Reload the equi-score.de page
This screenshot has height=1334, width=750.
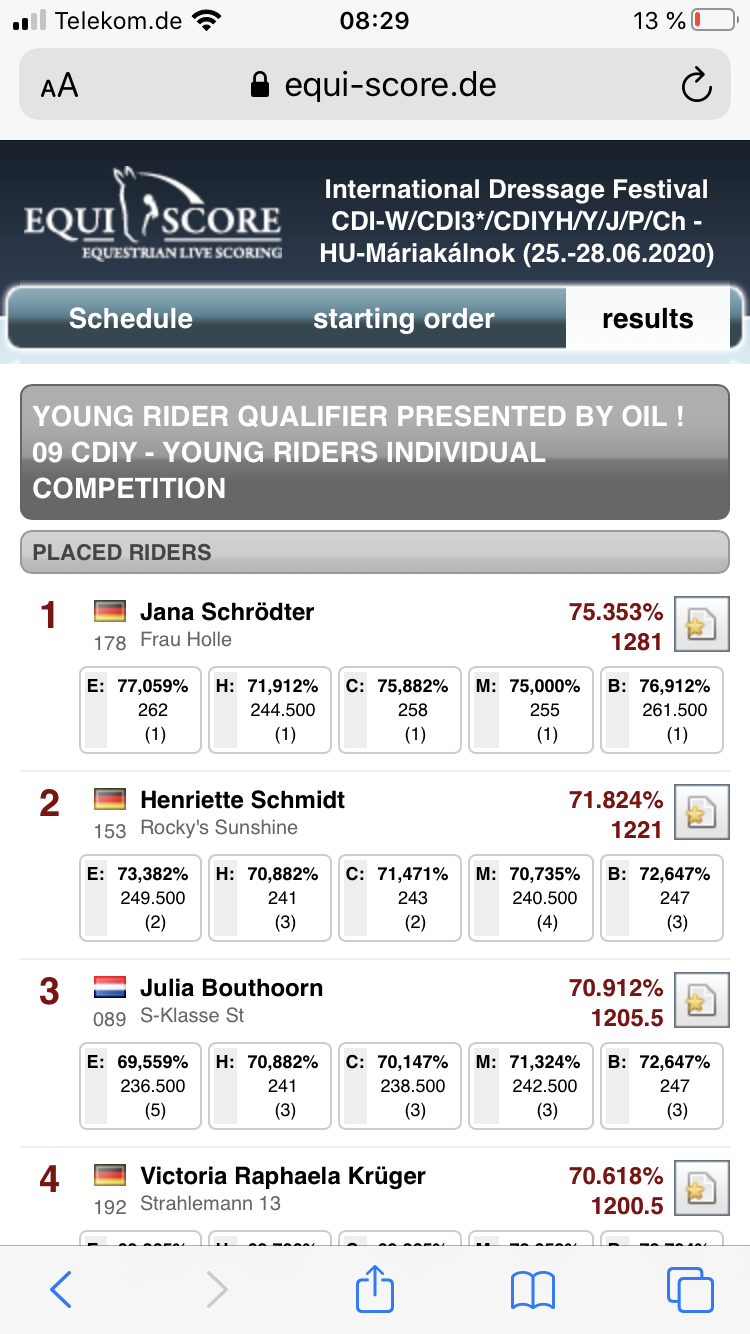pyautogui.click(x=695, y=85)
